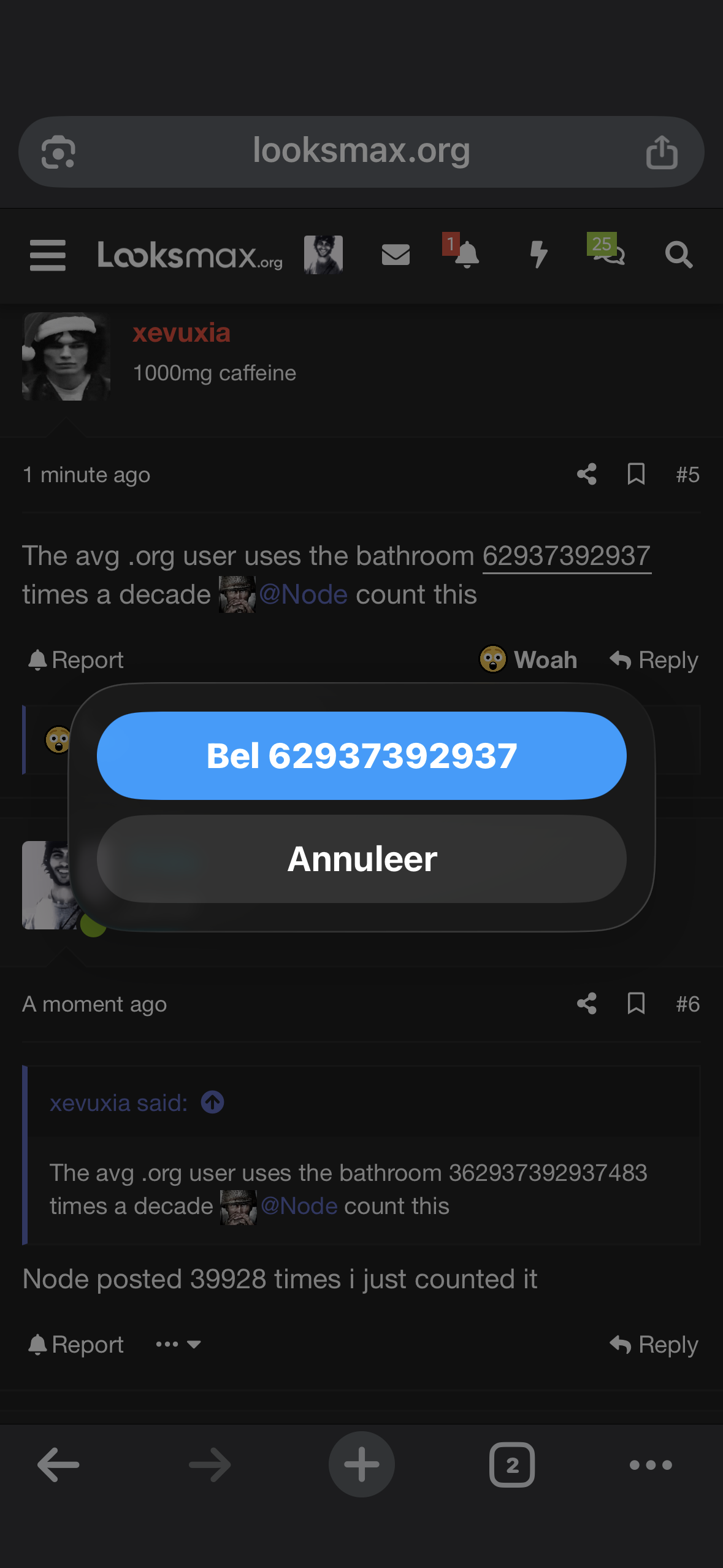
Task: Expand the more options dropdown on post #6
Action: click(x=178, y=1345)
